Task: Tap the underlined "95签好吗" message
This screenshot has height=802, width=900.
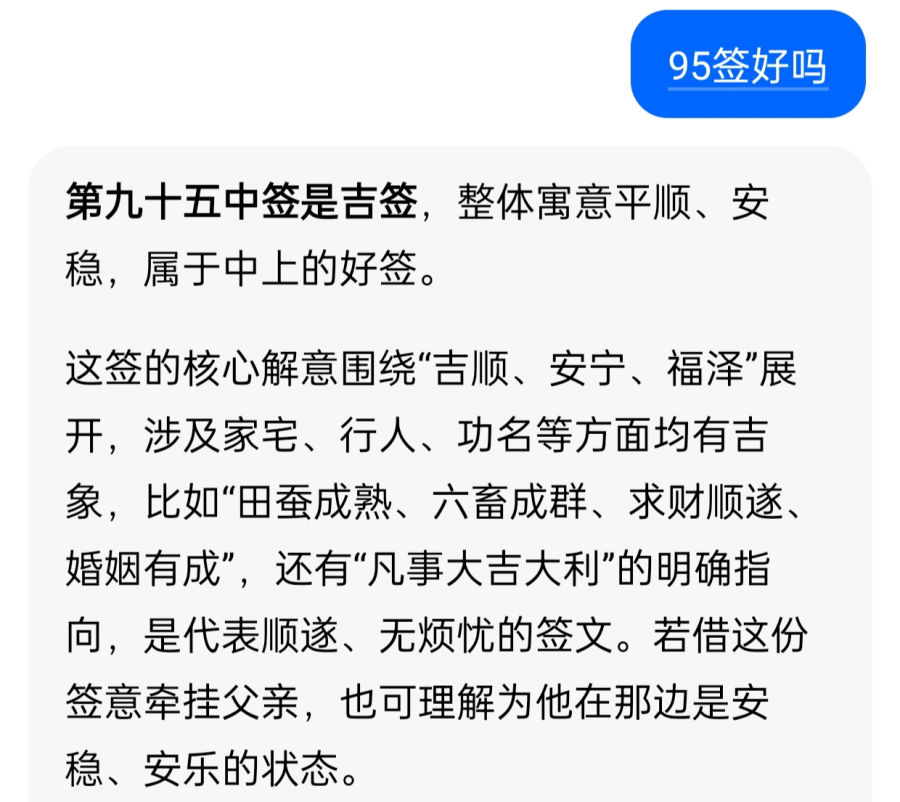Action: point(747,66)
